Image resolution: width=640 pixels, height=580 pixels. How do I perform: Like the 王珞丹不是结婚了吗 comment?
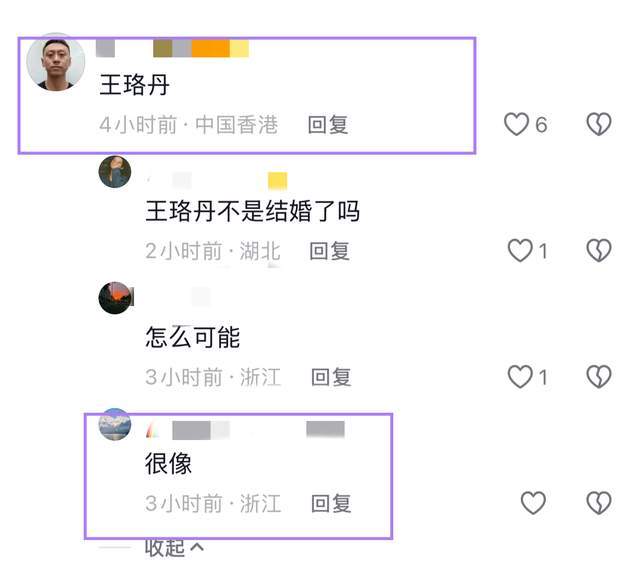point(520,251)
